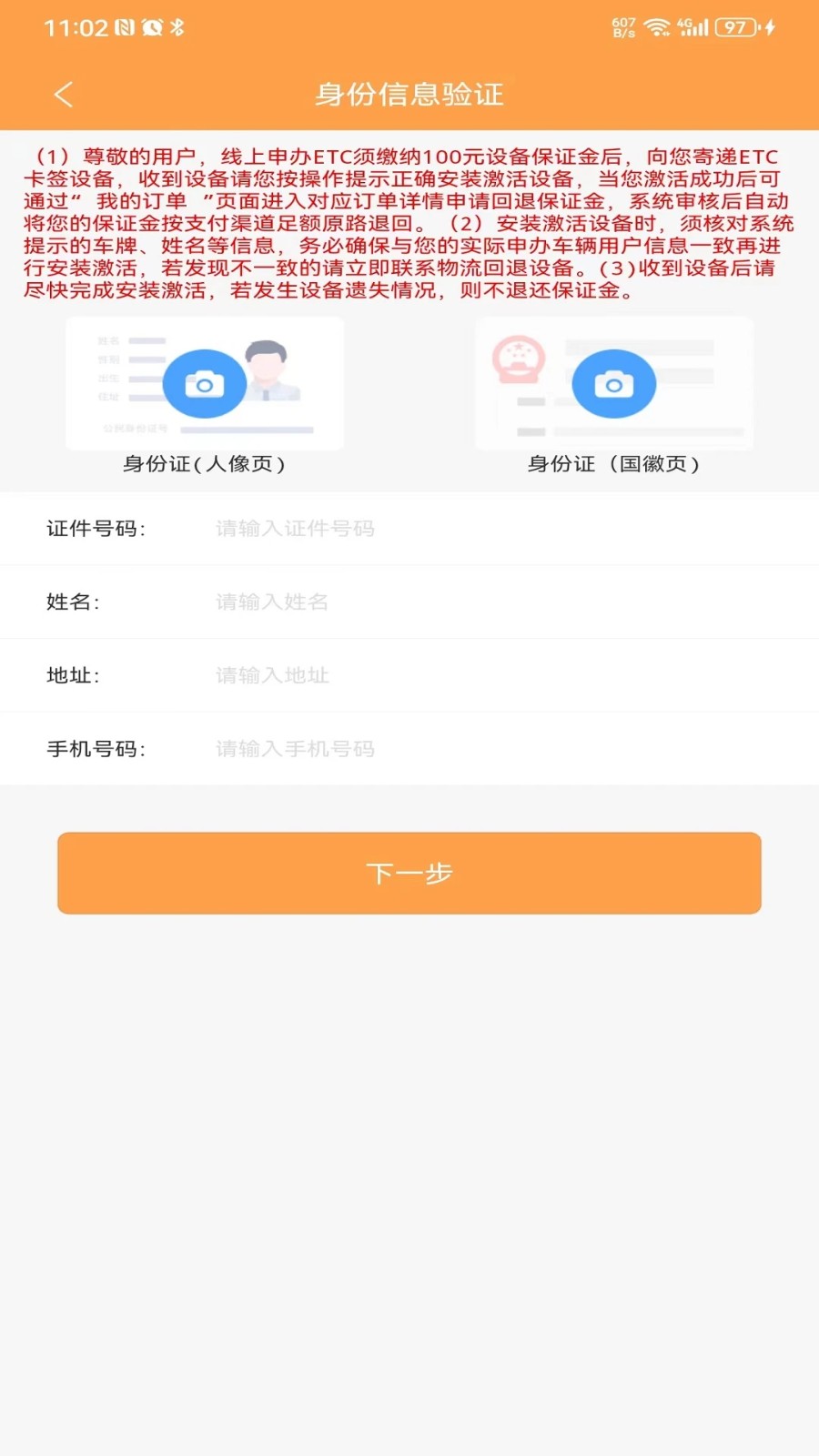Image resolution: width=819 pixels, height=1456 pixels.
Task: Tap the camera icon on the emblem-side ID card
Action: (614, 383)
